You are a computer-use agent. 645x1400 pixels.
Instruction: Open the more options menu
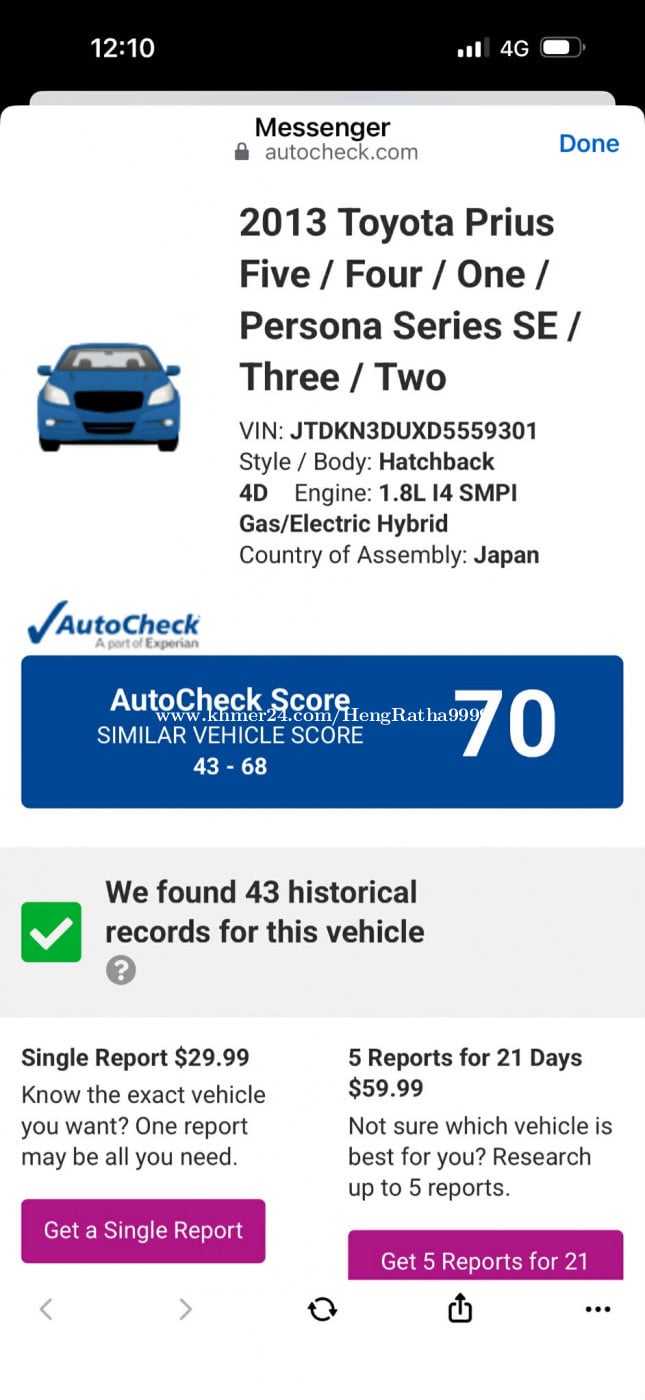click(597, 1309)
